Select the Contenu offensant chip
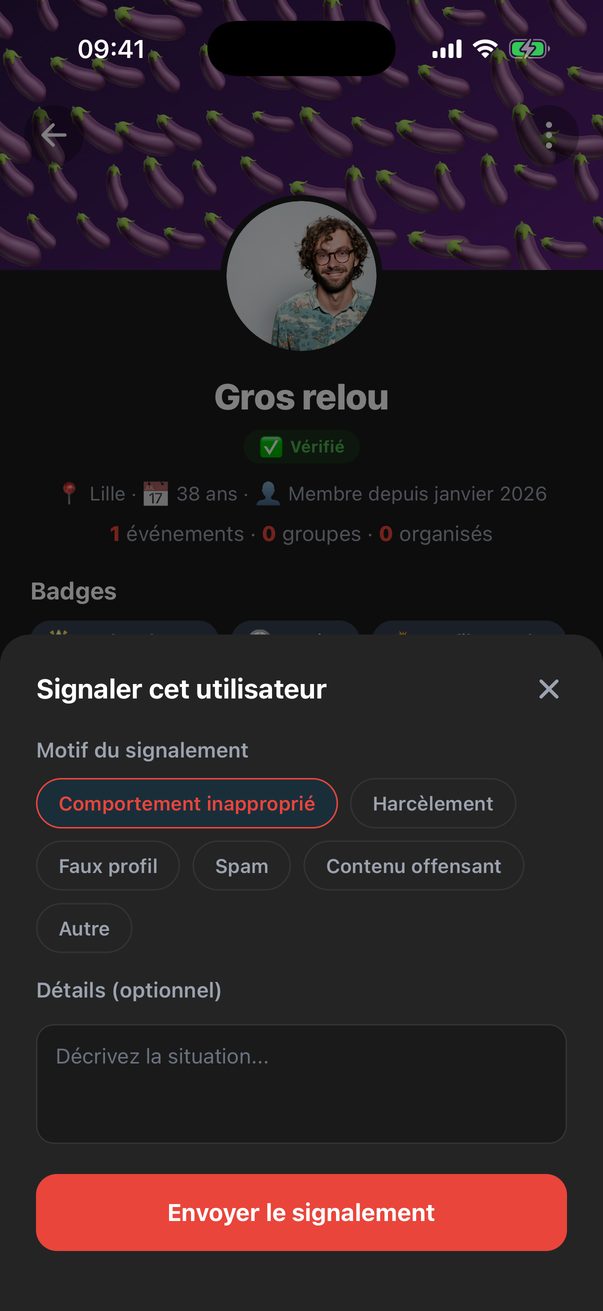Viewport: 603px width, 1311px height. click(x=414, y=866)
